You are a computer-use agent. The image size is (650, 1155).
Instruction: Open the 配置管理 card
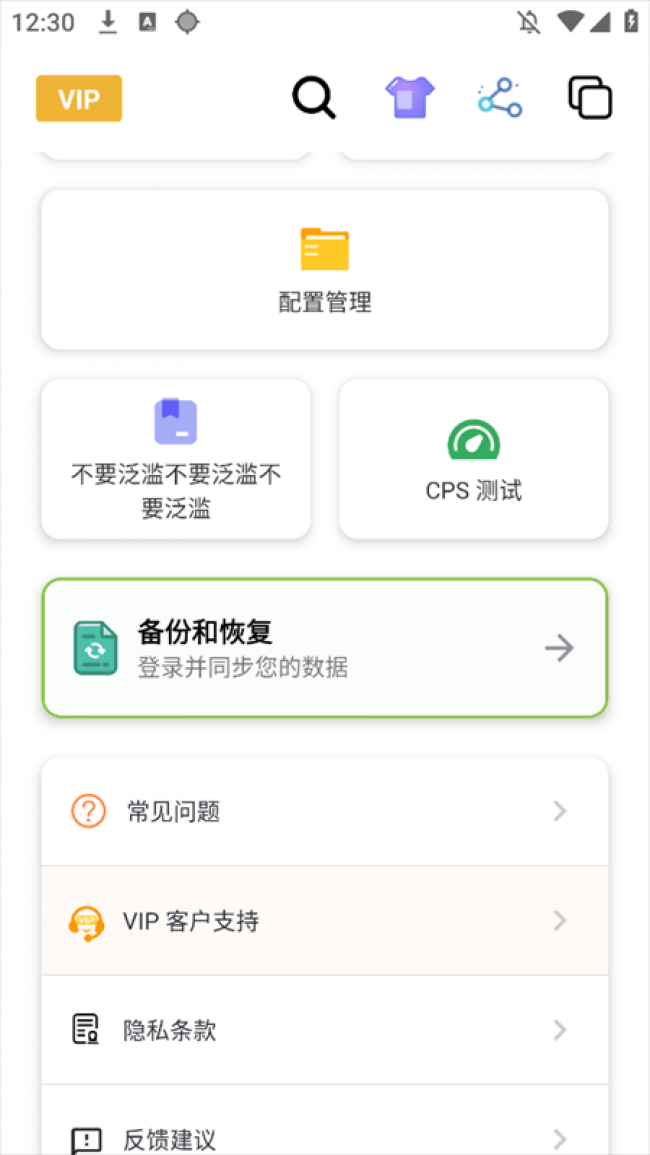(x=325, y=270)
